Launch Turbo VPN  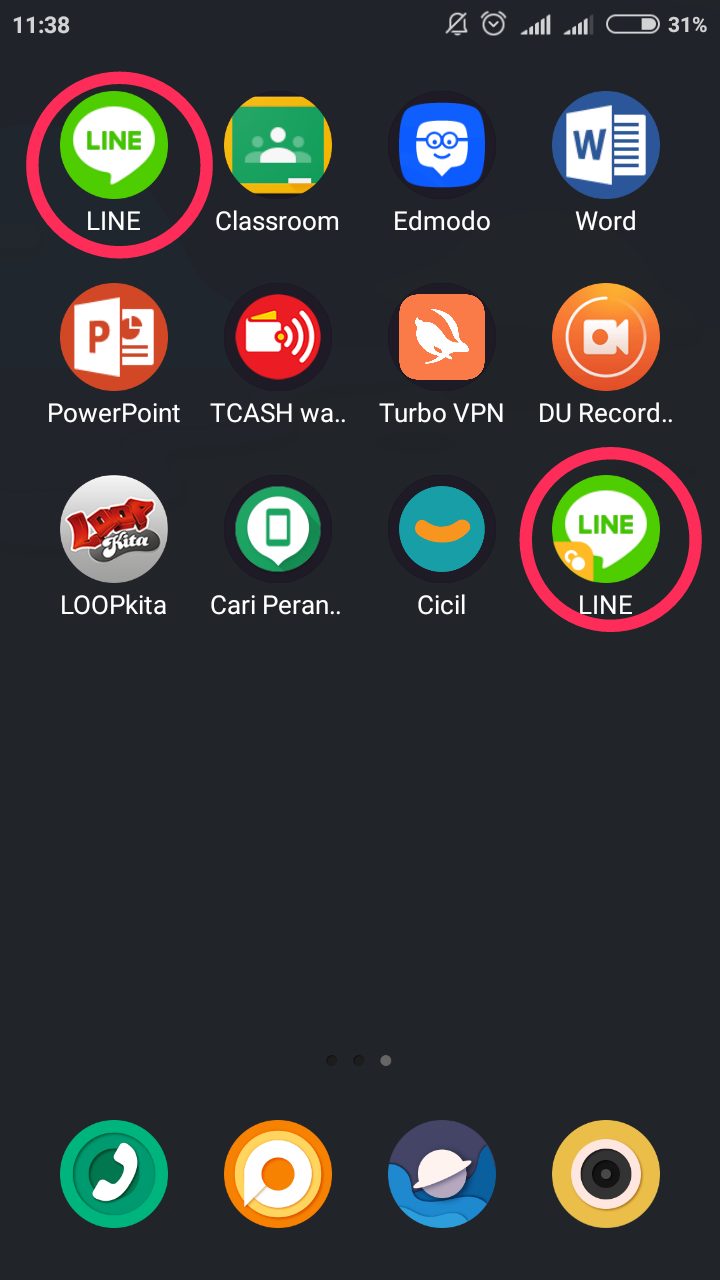coord(441,338)
